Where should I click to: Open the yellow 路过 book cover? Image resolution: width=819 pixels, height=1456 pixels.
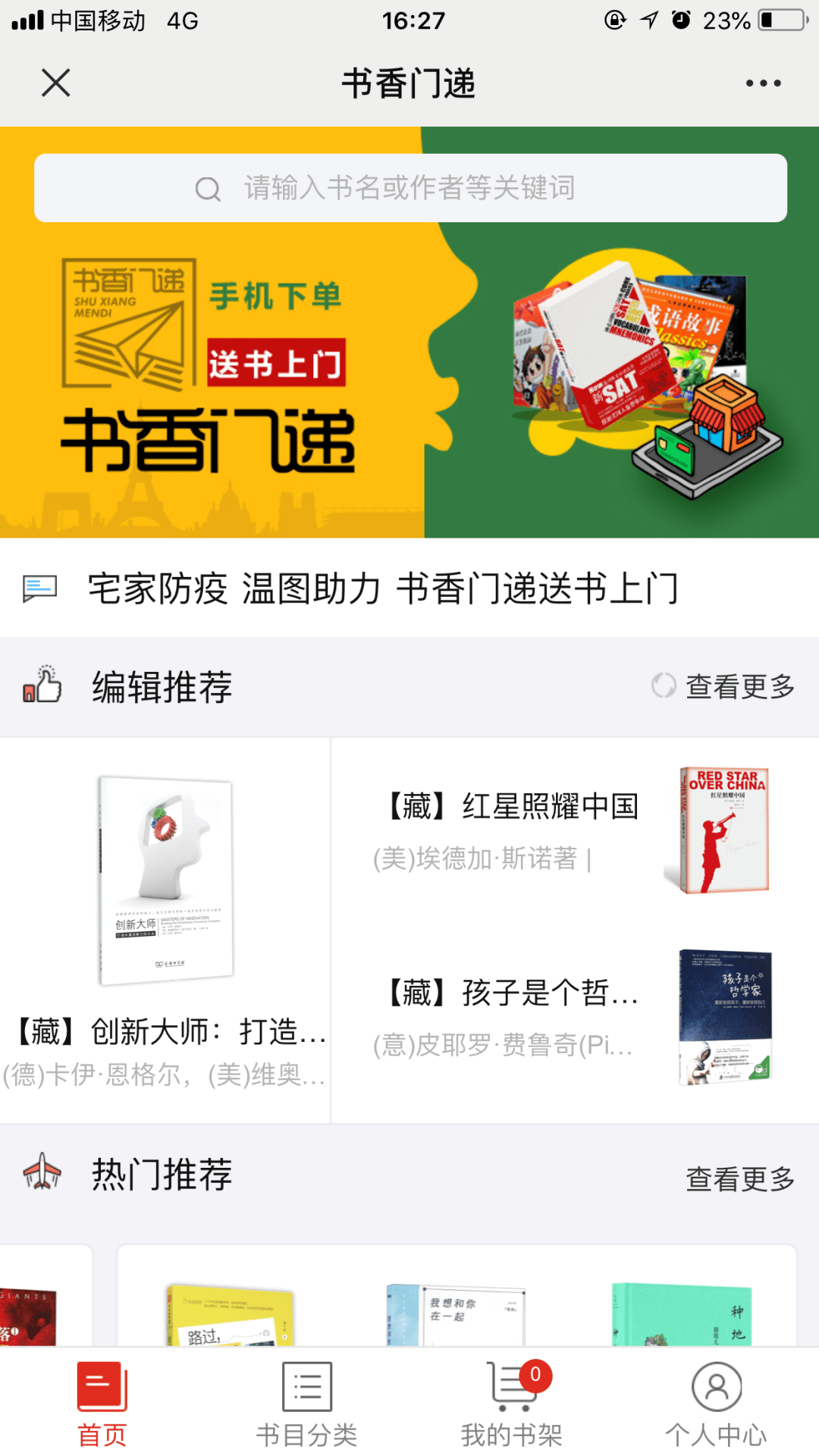[231, 1316]
